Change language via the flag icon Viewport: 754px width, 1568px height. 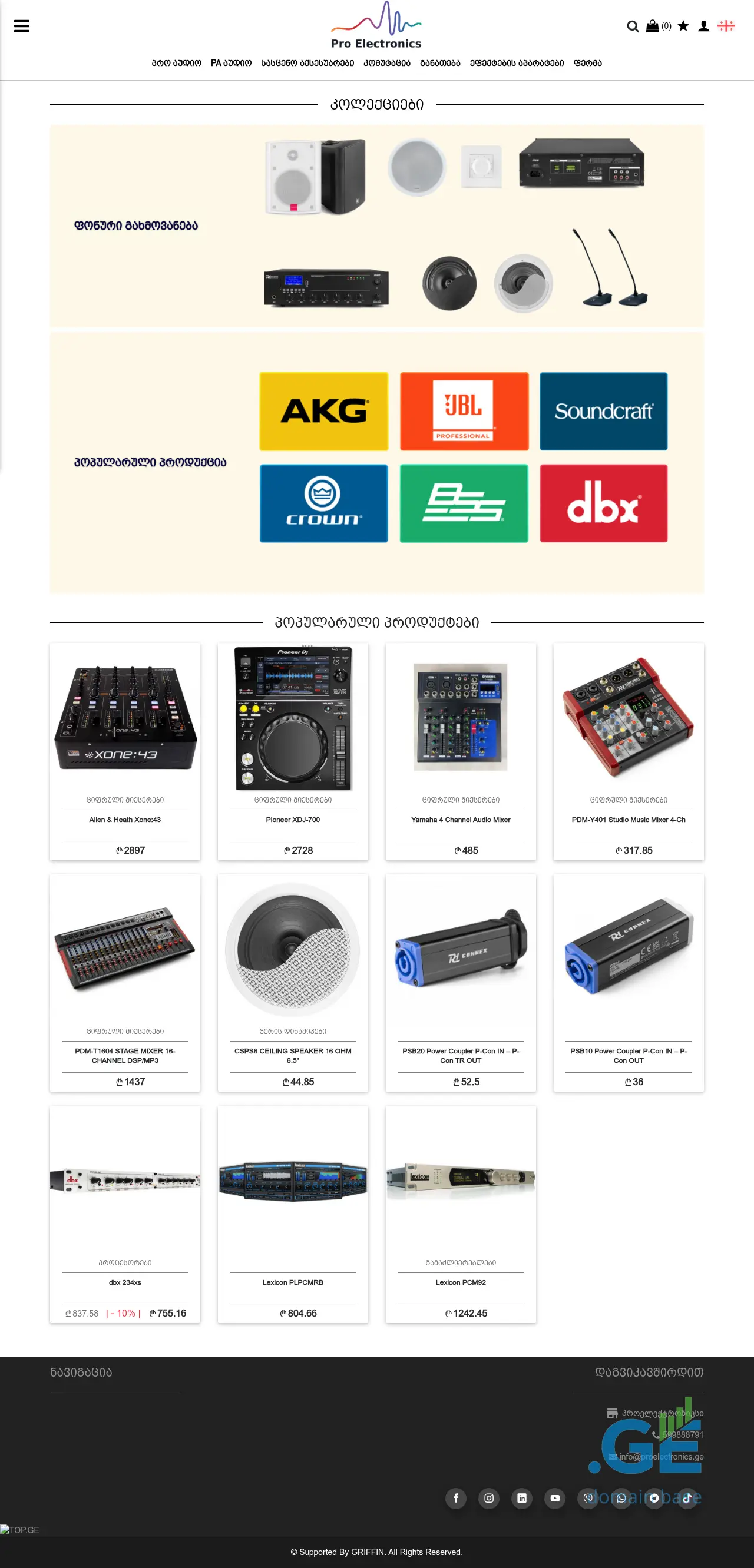[x=726, y=26]
